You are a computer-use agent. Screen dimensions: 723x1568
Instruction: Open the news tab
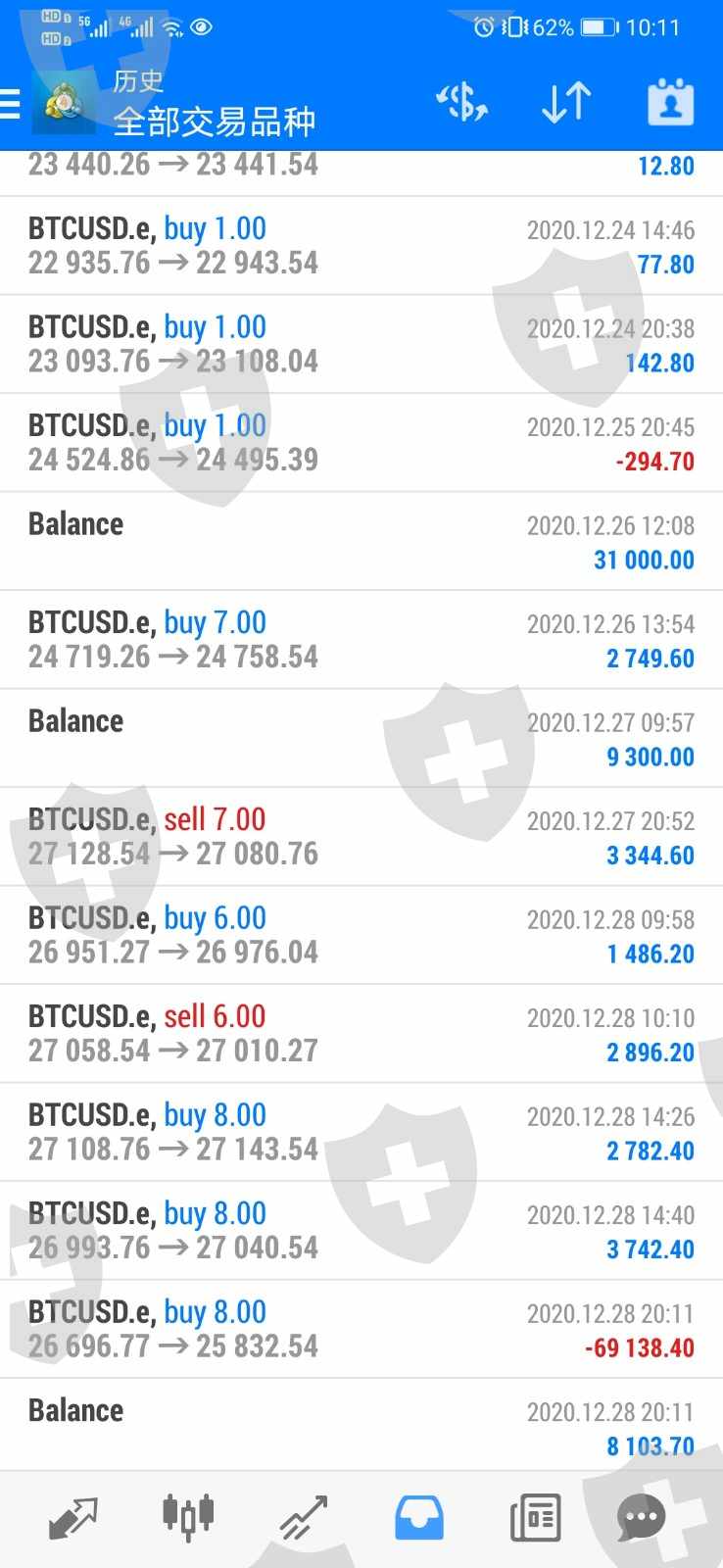tap(535, 1518)
